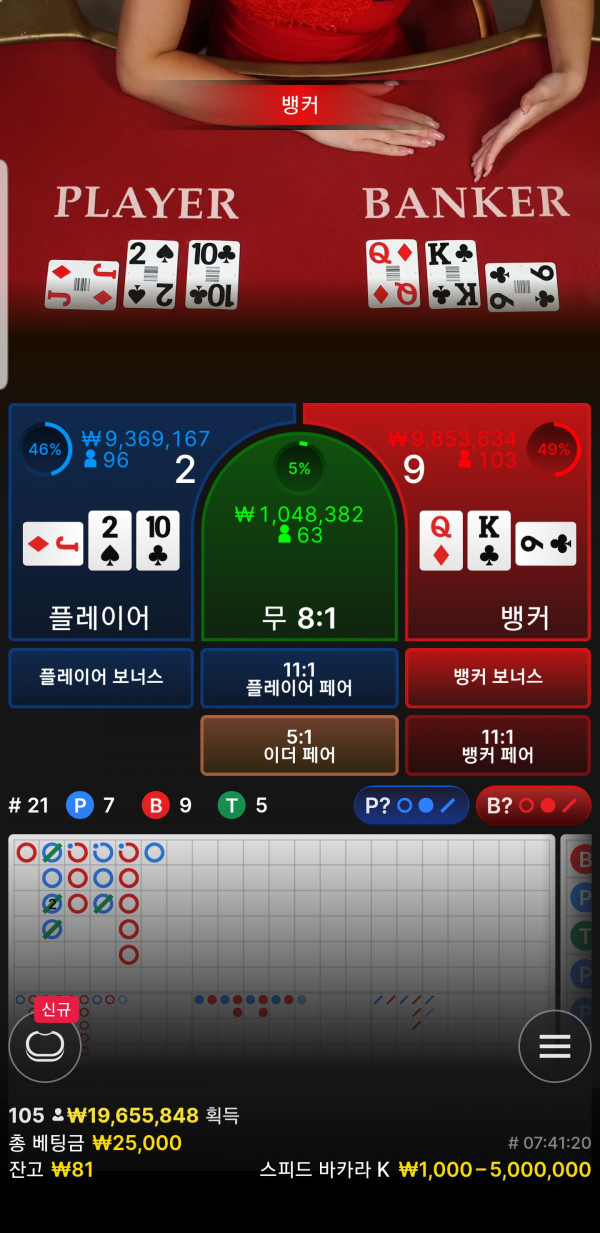Image resolution: width=600 pixels, height=1233 pixels.
Task: Choose 뱅커 페어 11:1 bet
Action: click(497, 745)
